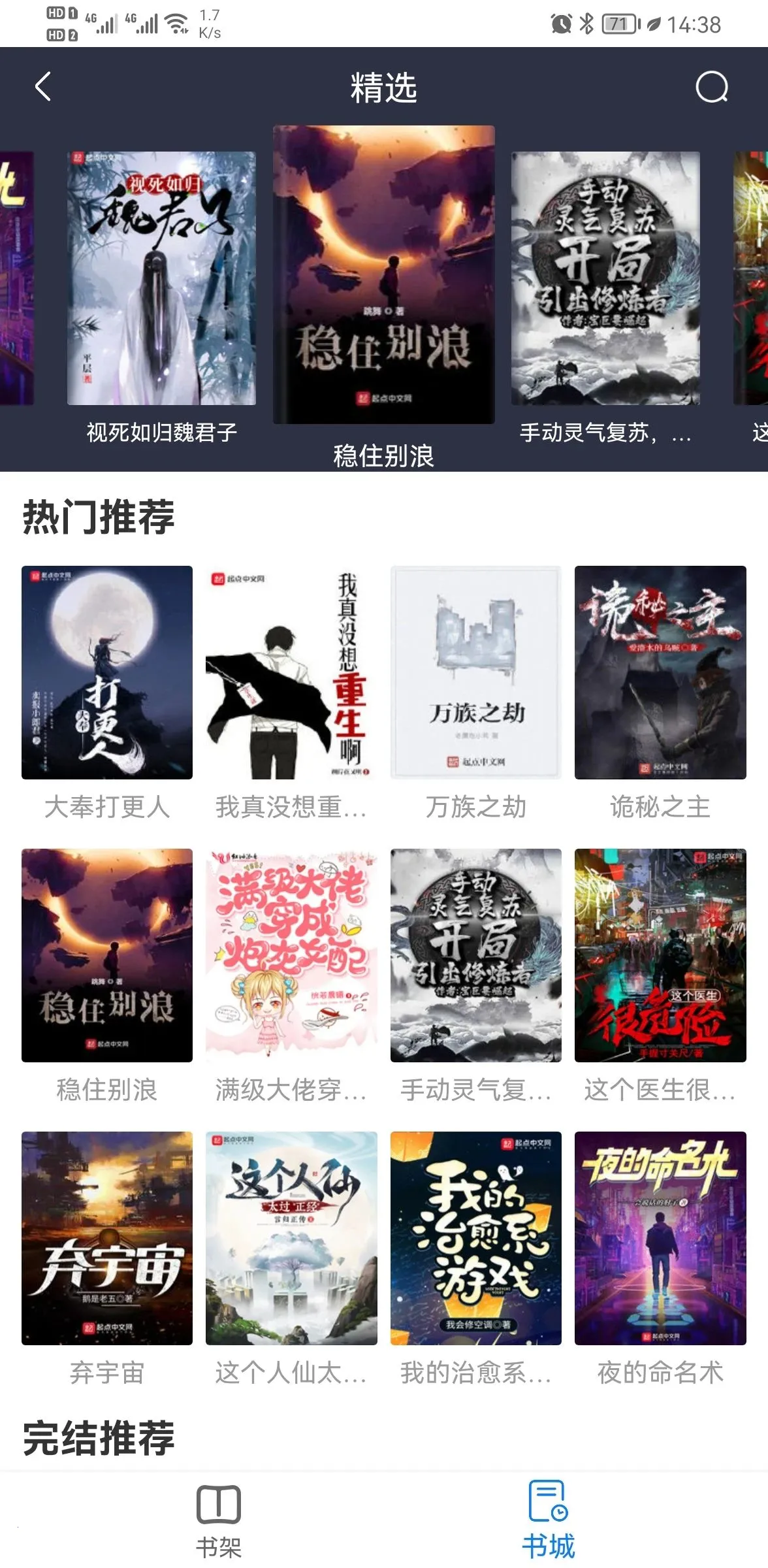View the book 万族之劫
Screen dimensions: 768x1568
pos(475,672)
